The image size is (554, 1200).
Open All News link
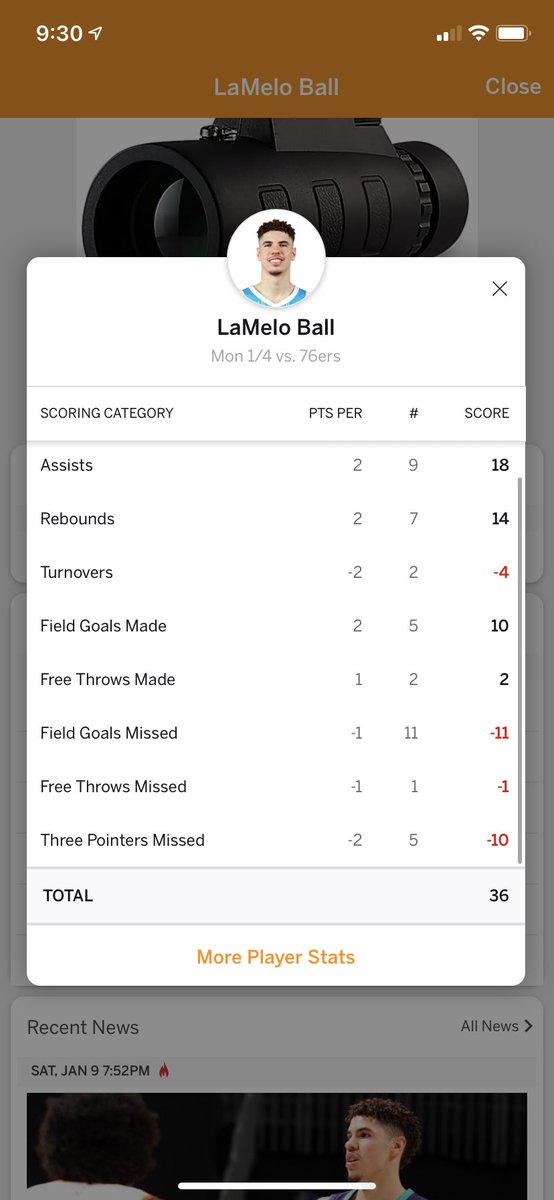point(497,1026)
